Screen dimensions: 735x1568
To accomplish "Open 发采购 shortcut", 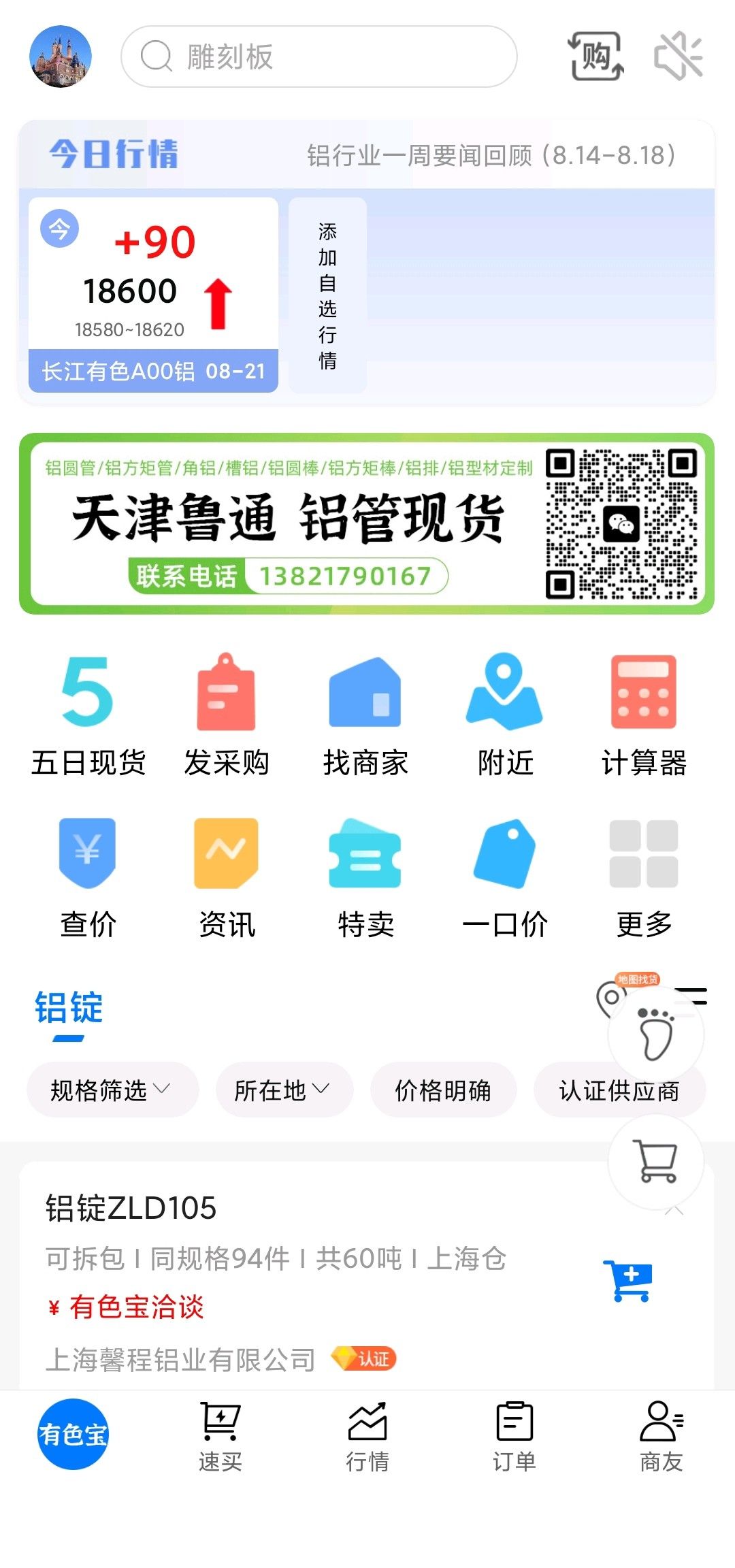I will click(x=227, y=715).
